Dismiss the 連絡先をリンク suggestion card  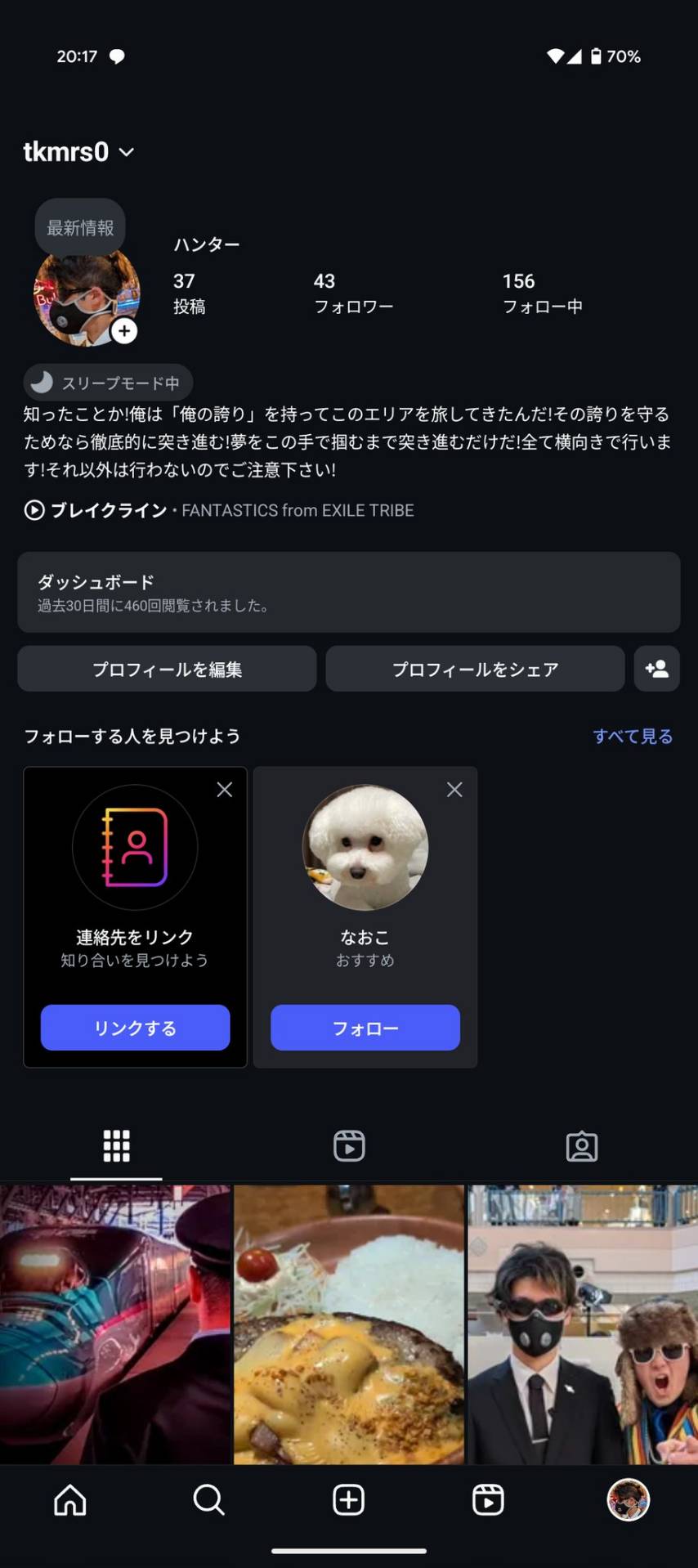(225, 790)
